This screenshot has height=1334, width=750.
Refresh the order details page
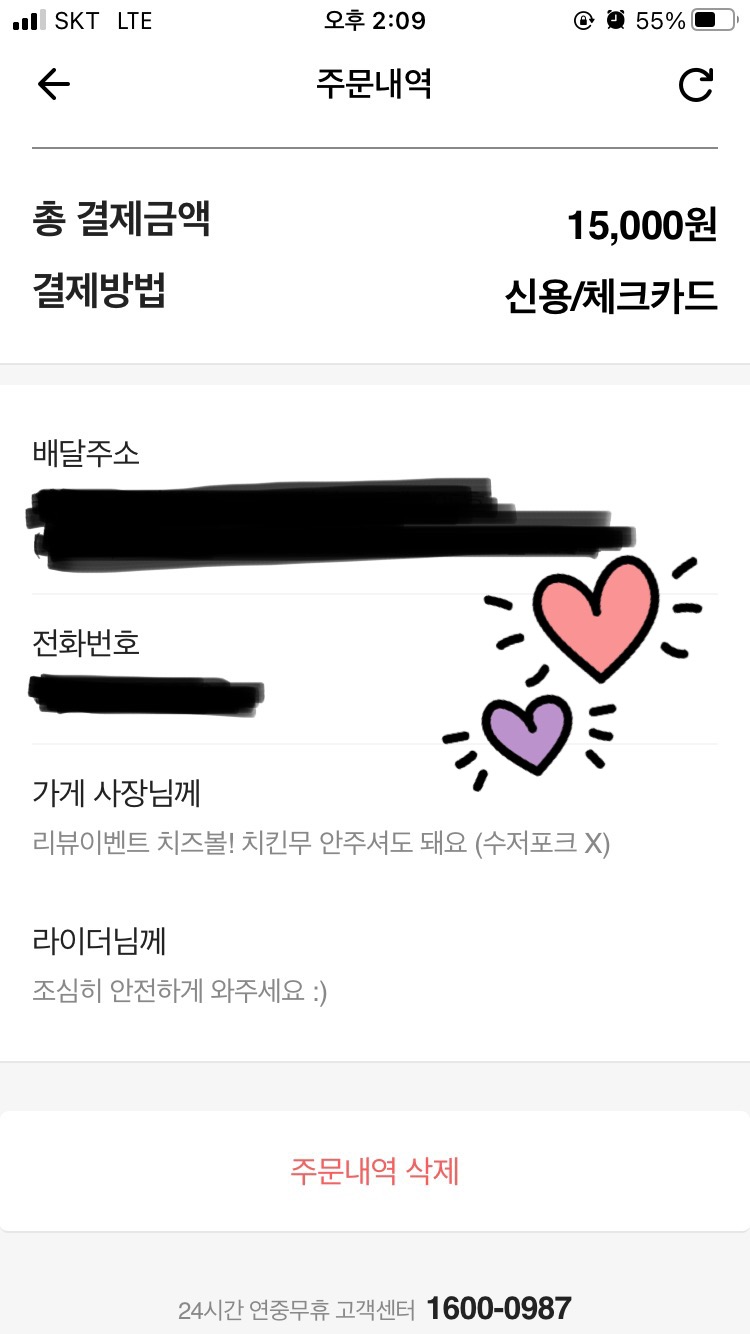coord(696,85)
